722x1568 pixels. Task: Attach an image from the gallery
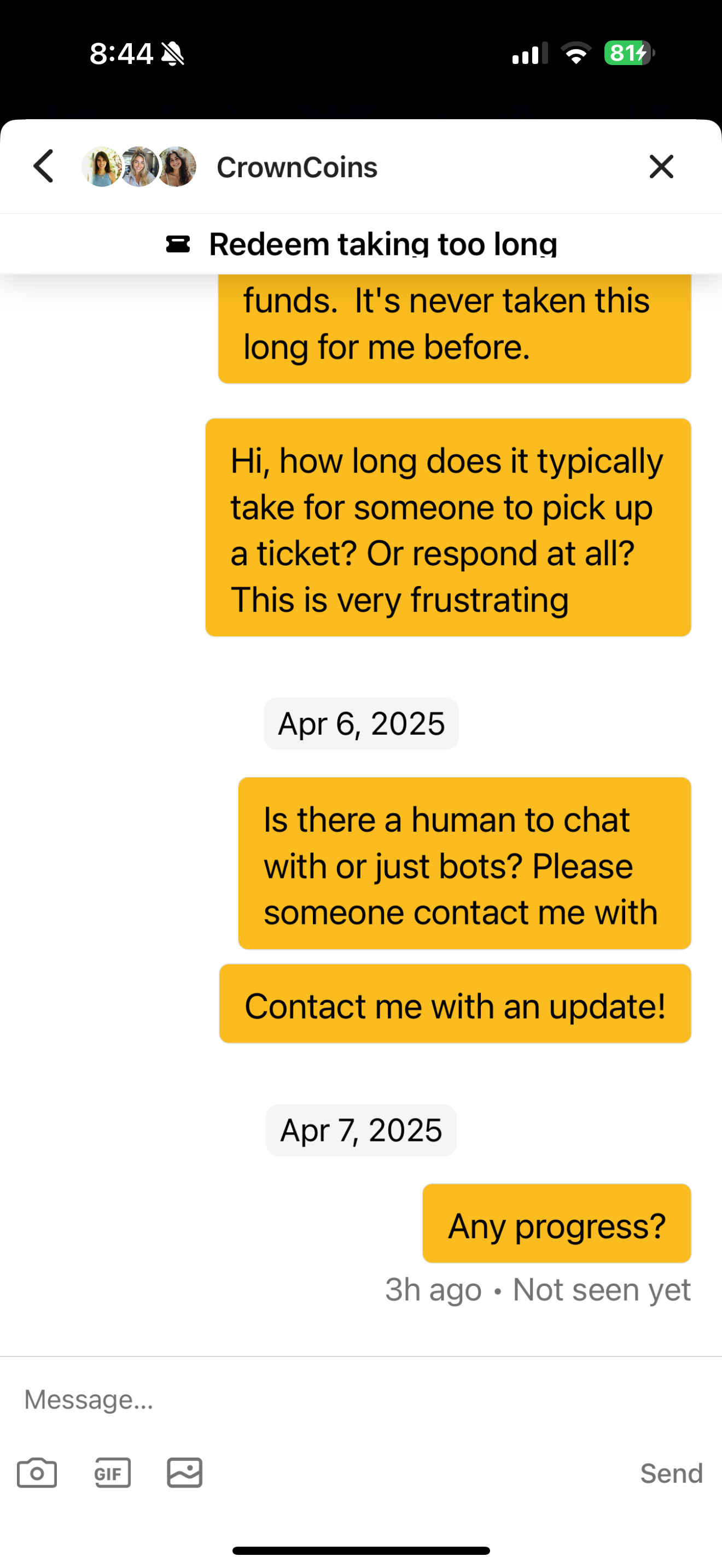[184, 1473]
